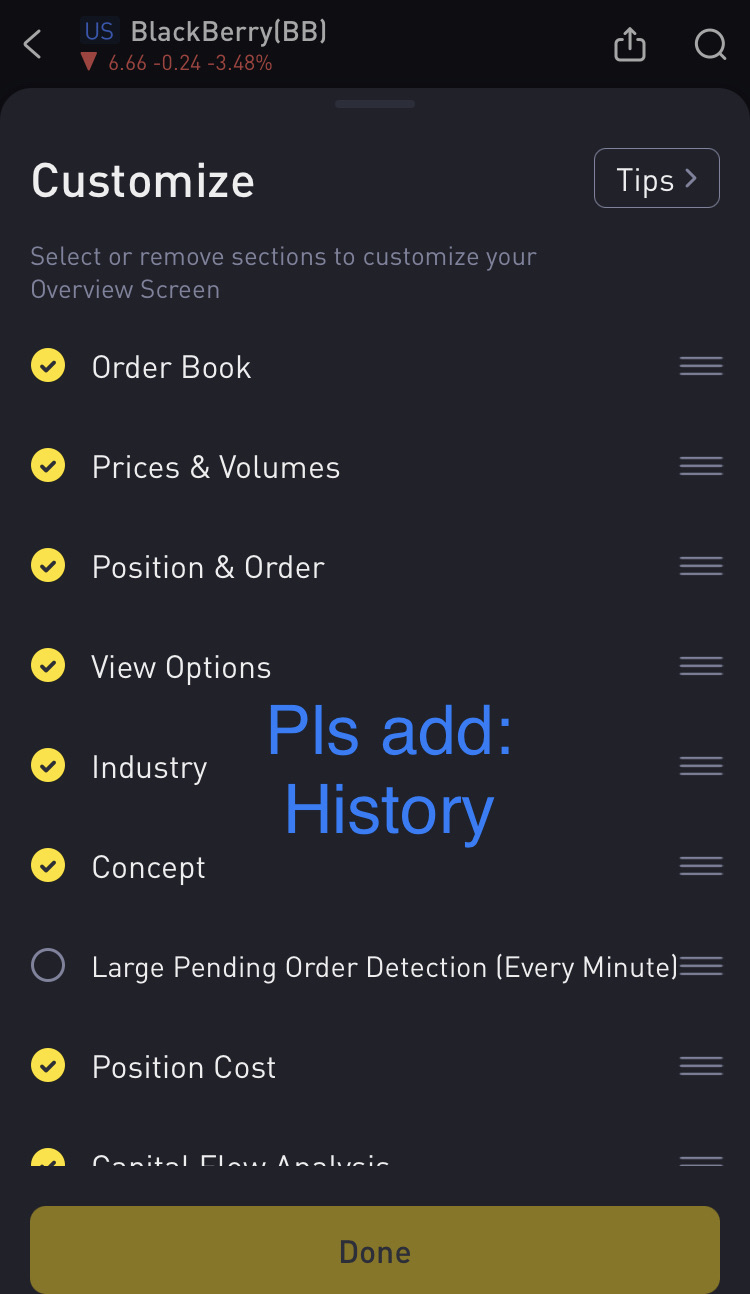
Task: Uncheck the Position Cost section
Action: [48, 1066]
